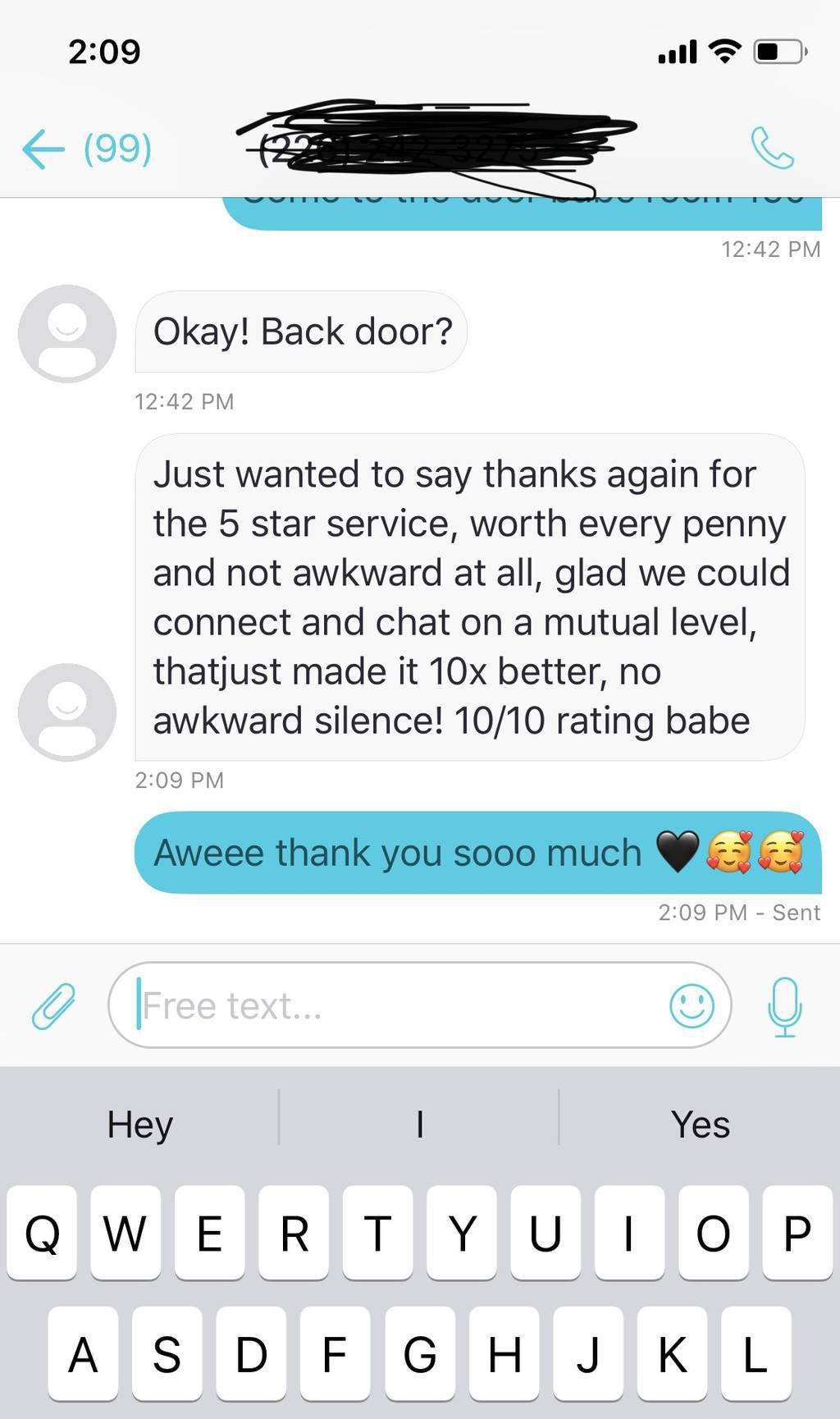Record a voice message with microphone
This screenshot has height=1419, width=840.
coord(784,1006)
